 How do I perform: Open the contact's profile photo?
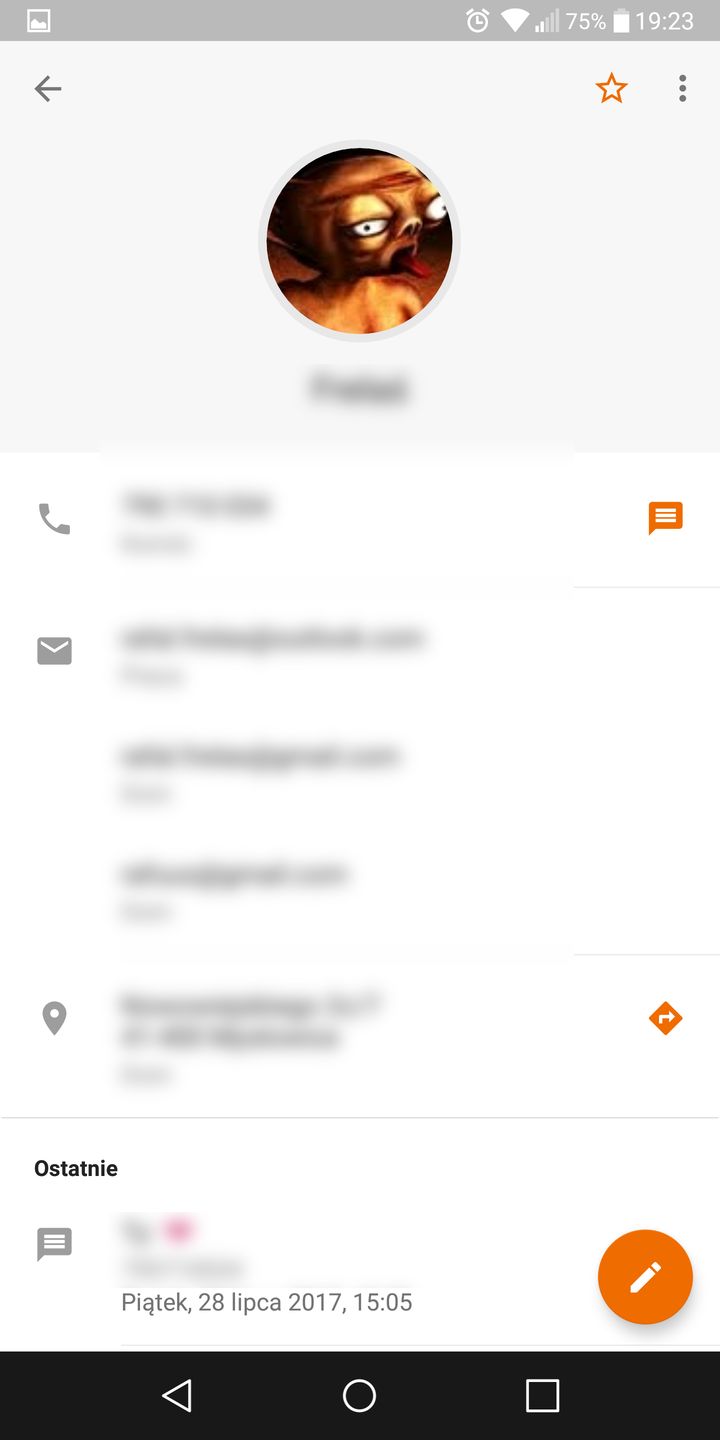point(359,241)
